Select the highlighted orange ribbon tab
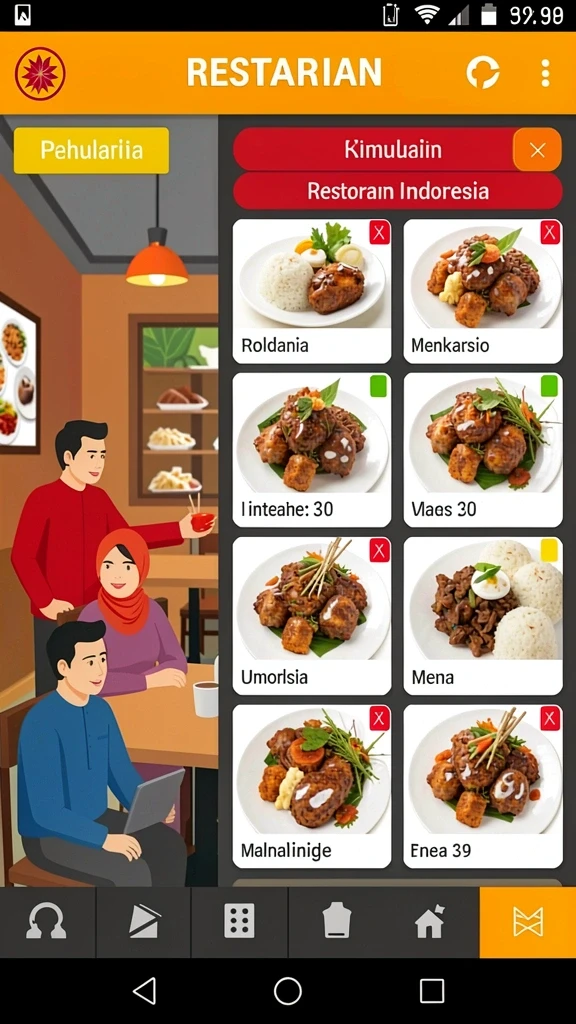Screen dimensions: 576x1024 (528, 922)
